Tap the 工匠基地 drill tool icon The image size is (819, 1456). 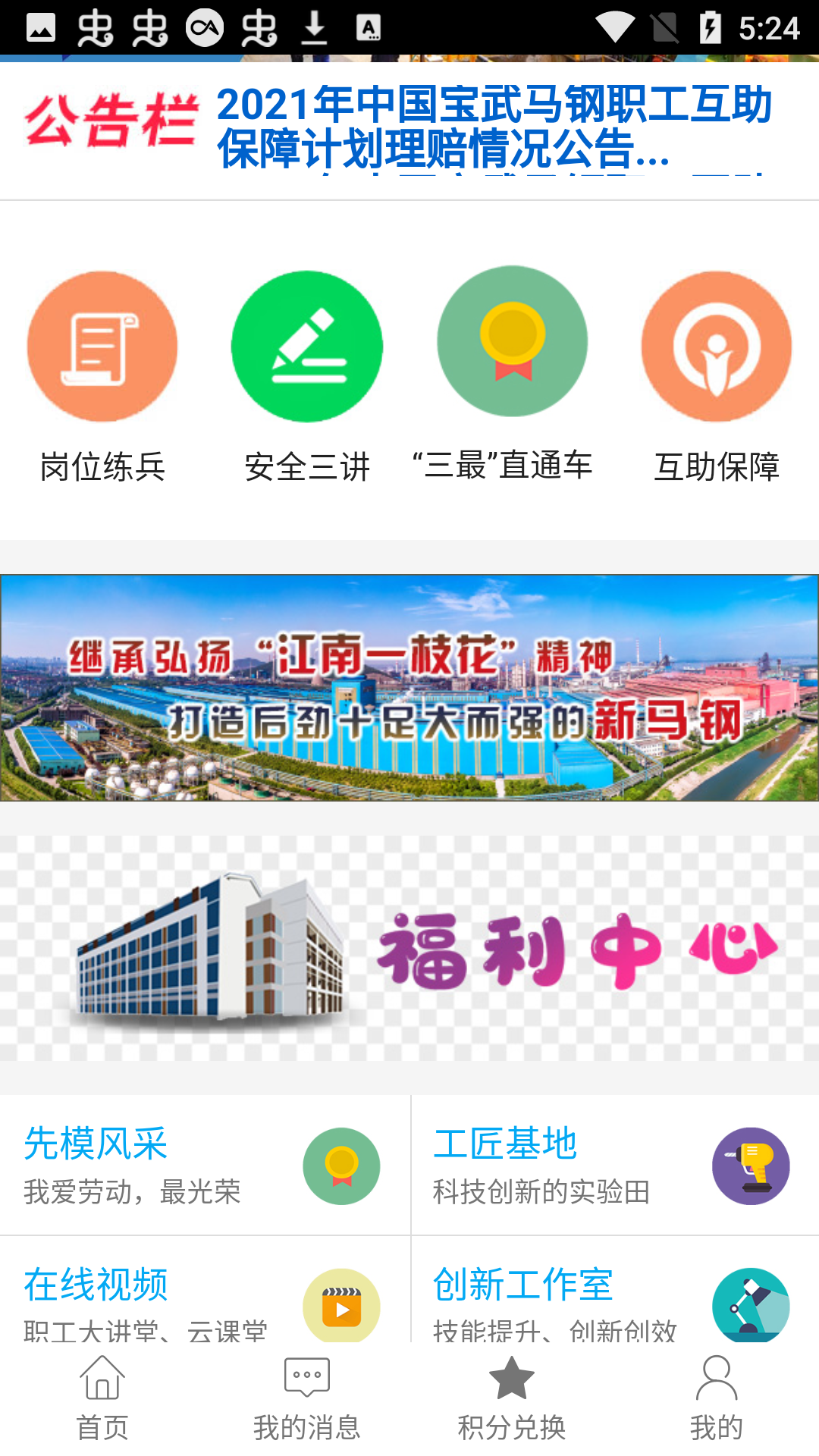point(751,1166)
